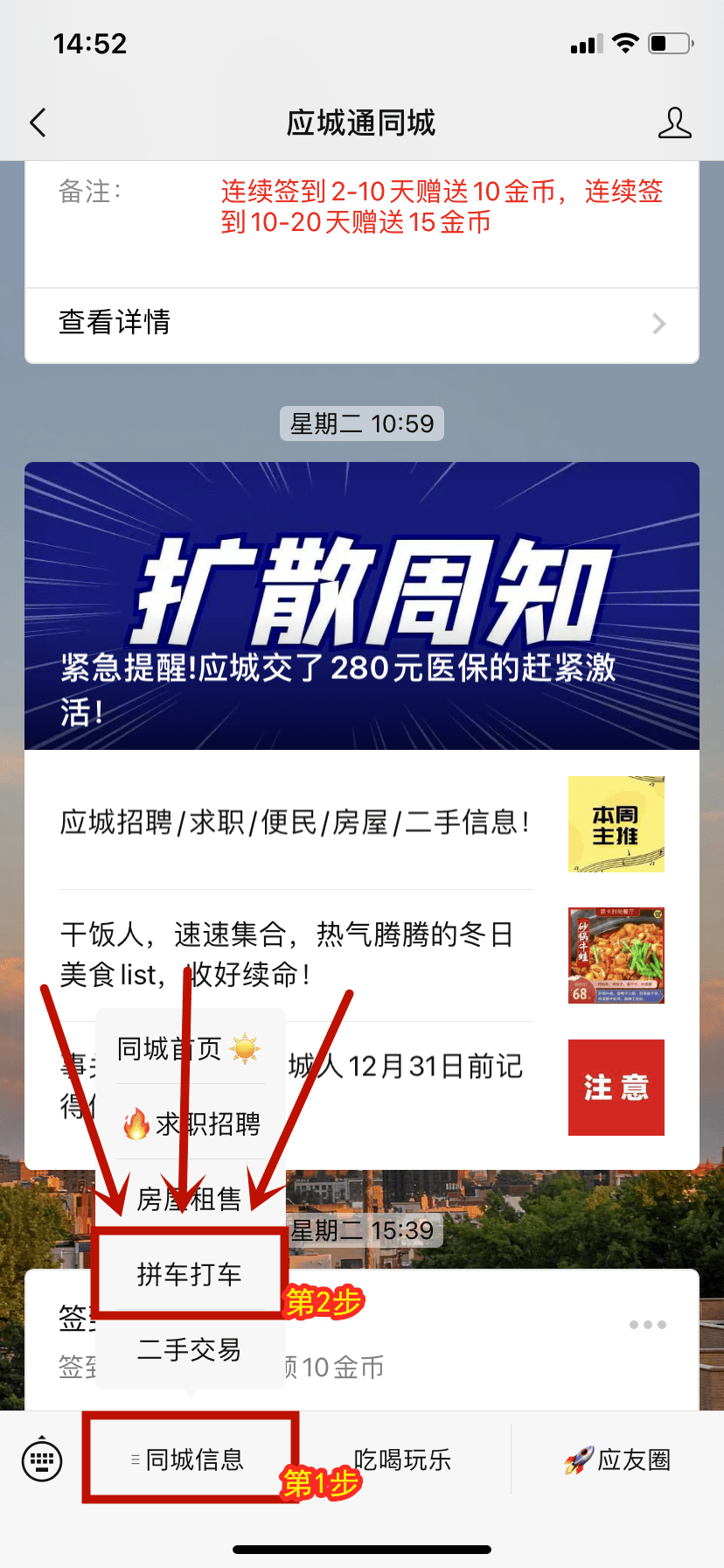The height and width of the screenshot is (1568, 724).
Task: Open the 扩散周知 medical insurance article banner
Action: coord(362,606)
